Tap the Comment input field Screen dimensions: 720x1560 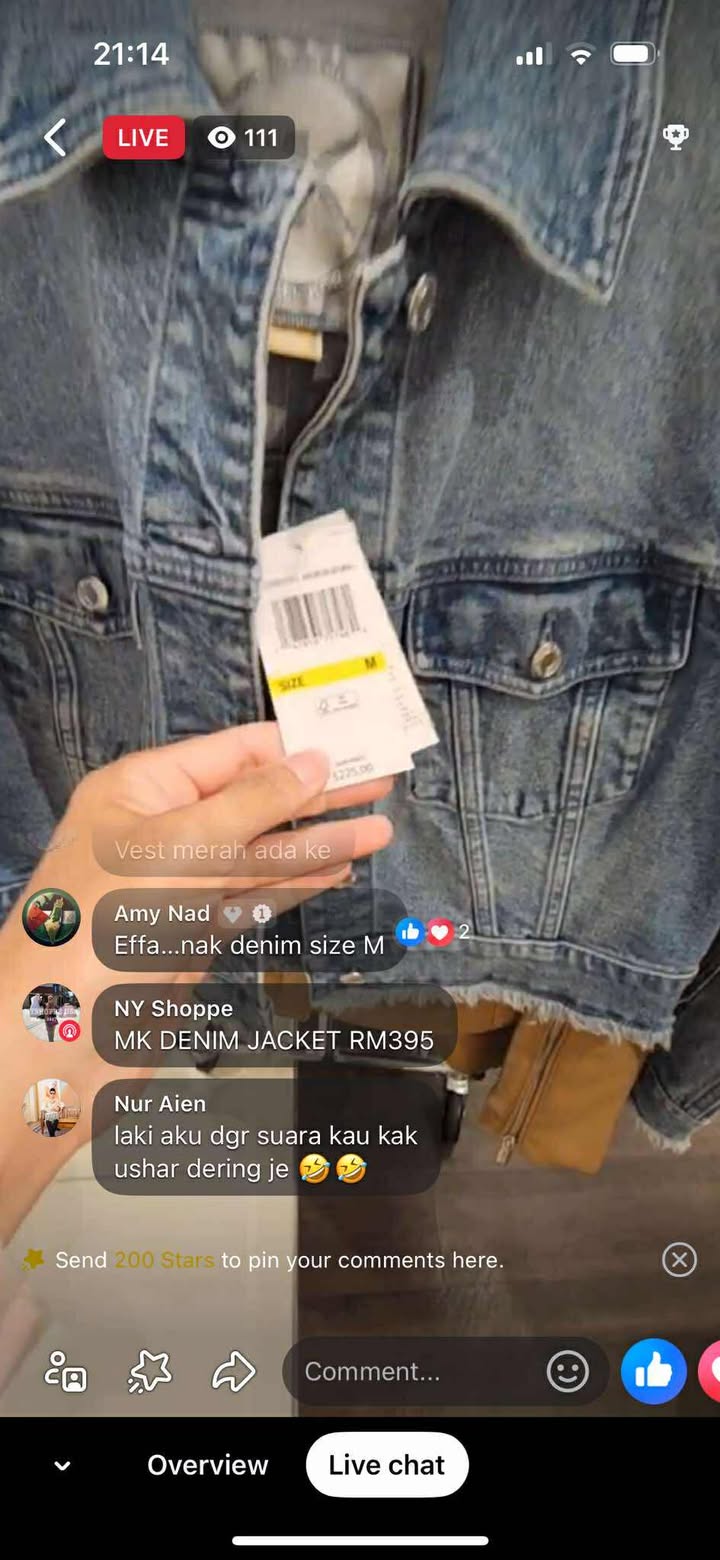click(420, 1371)
